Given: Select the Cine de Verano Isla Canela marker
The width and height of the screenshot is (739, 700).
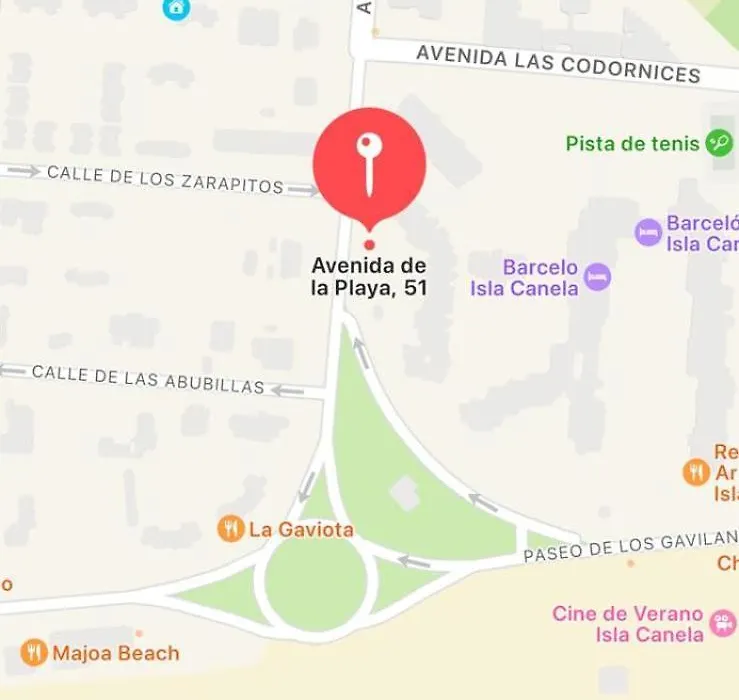Looking at the screenshot, I should 720,624.
